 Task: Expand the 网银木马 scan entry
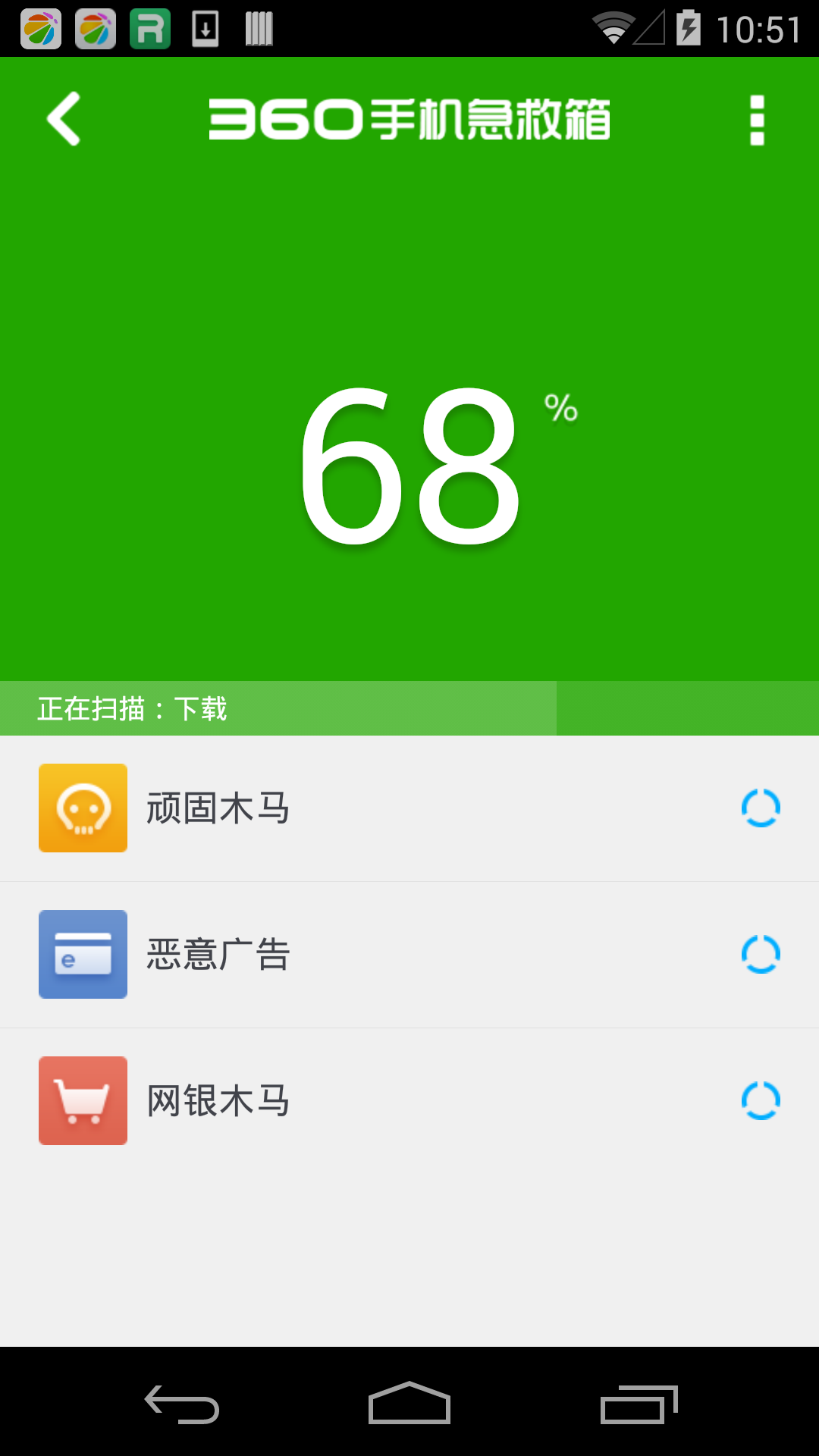pos(409,1101)
